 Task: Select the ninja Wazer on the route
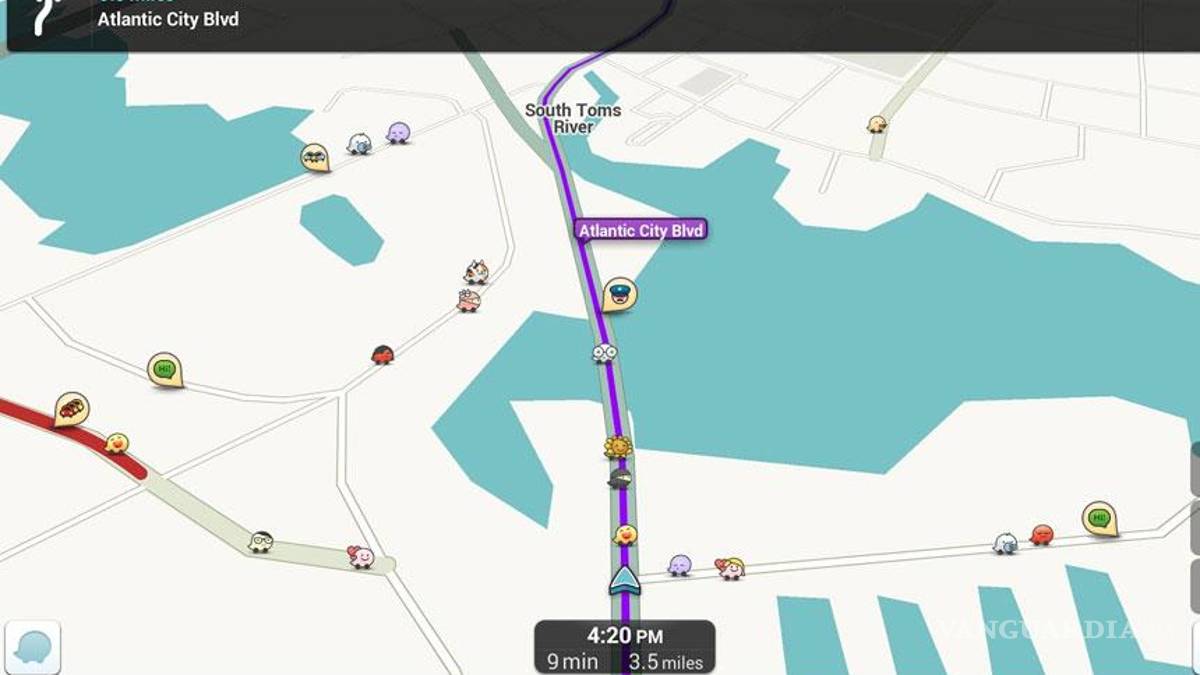[619, 479]
